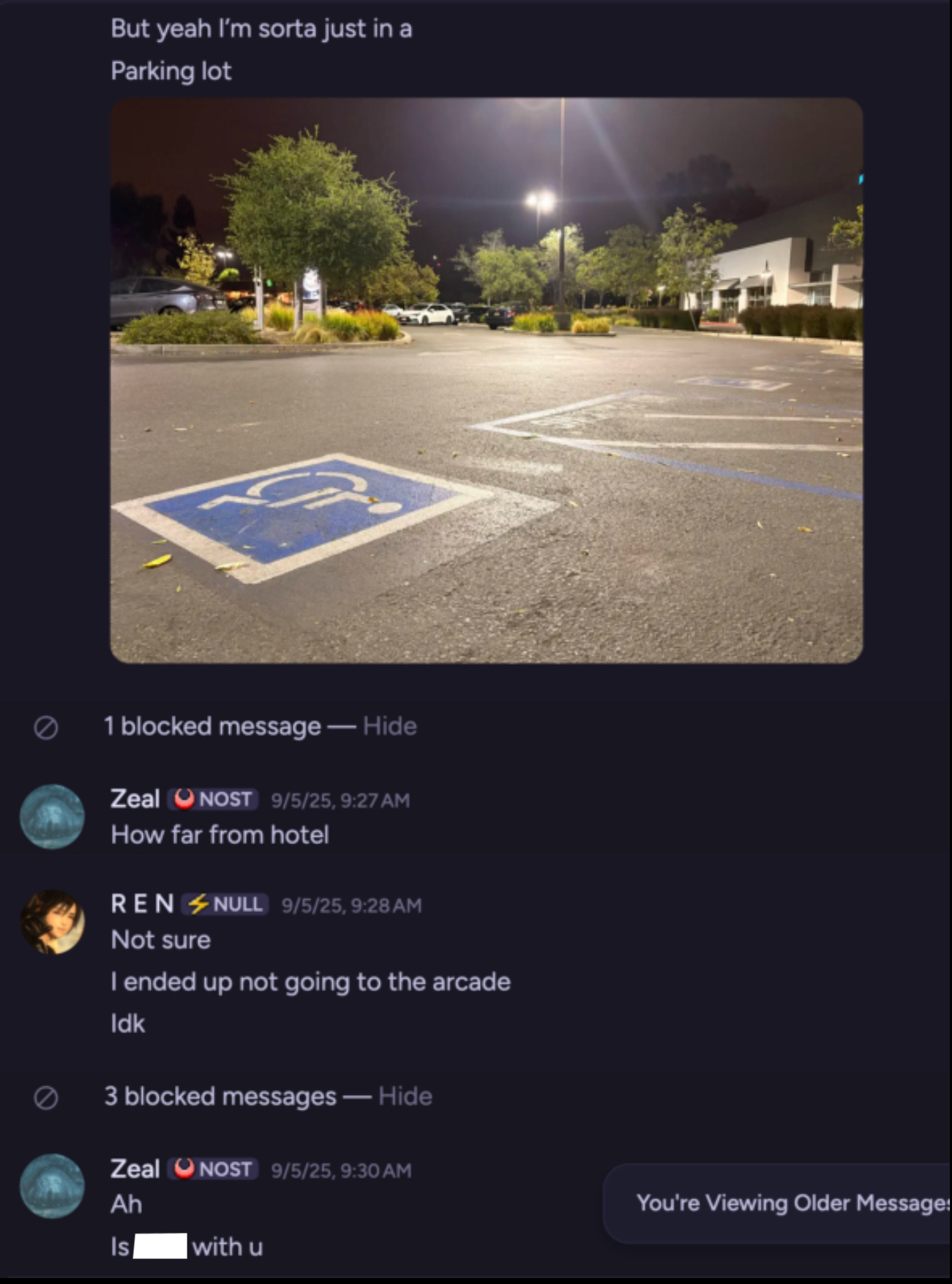Hide the 1 blocked message

(x=389, y=726)
